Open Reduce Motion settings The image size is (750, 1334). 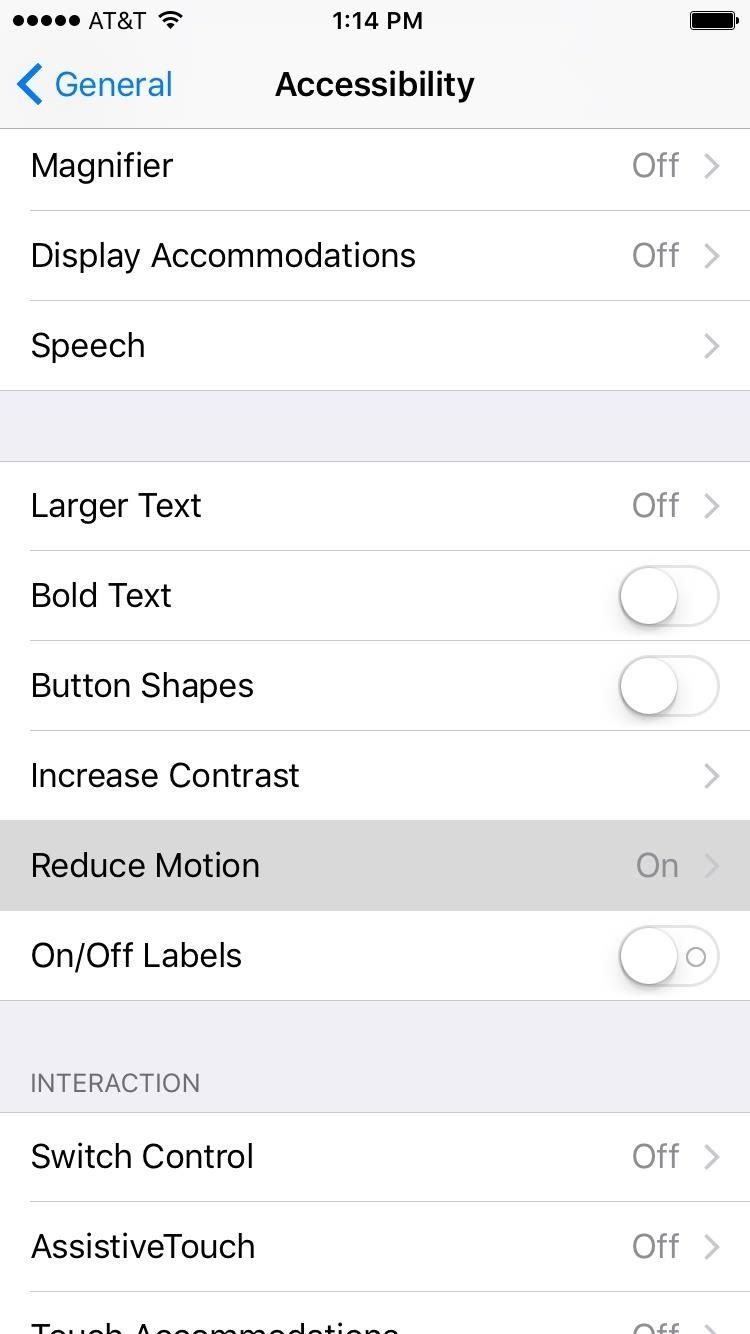pyautogui.click(x=375, y=866)
